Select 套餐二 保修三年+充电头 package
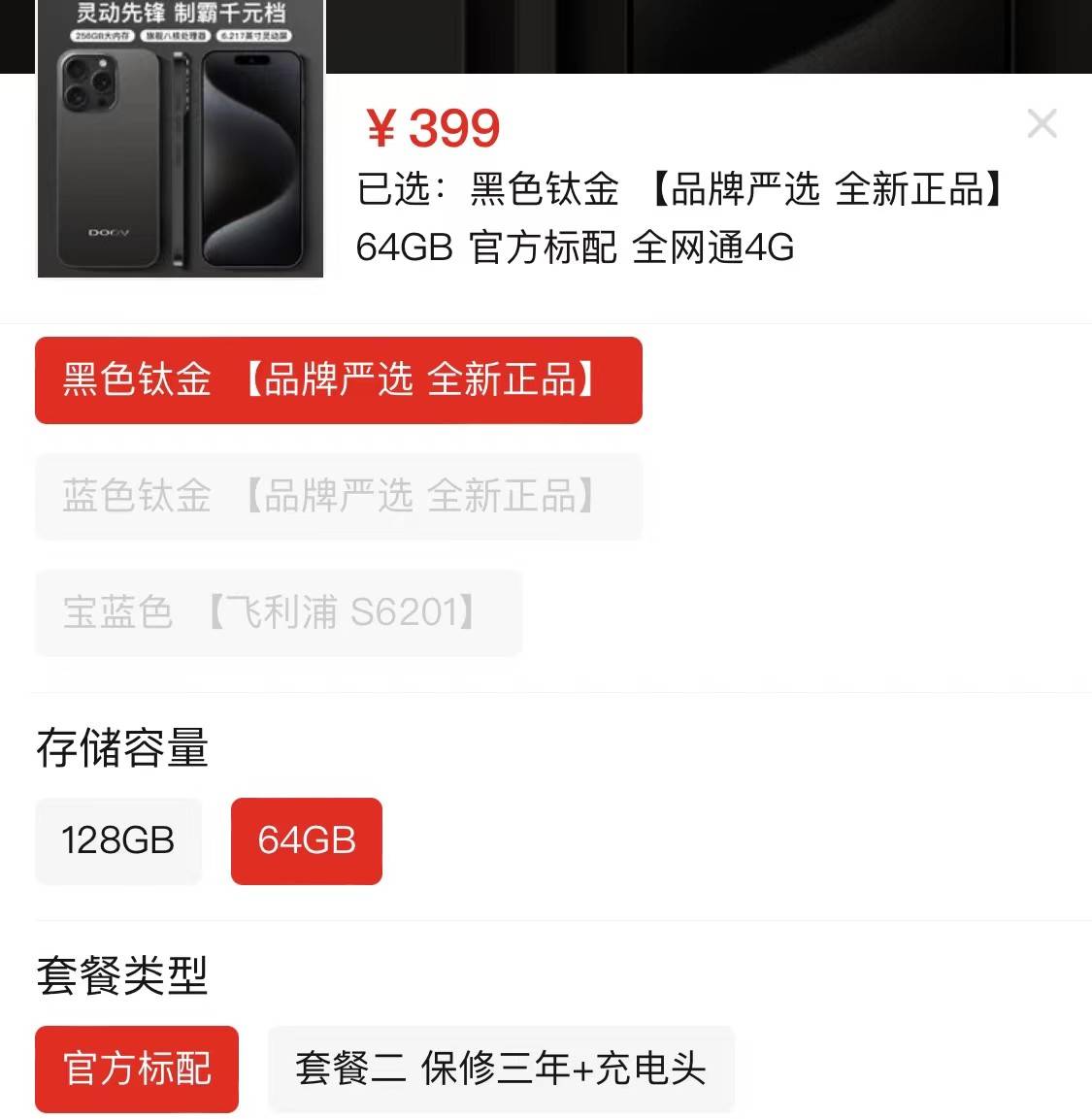 pyautogui.click(x=503, y=1069)
